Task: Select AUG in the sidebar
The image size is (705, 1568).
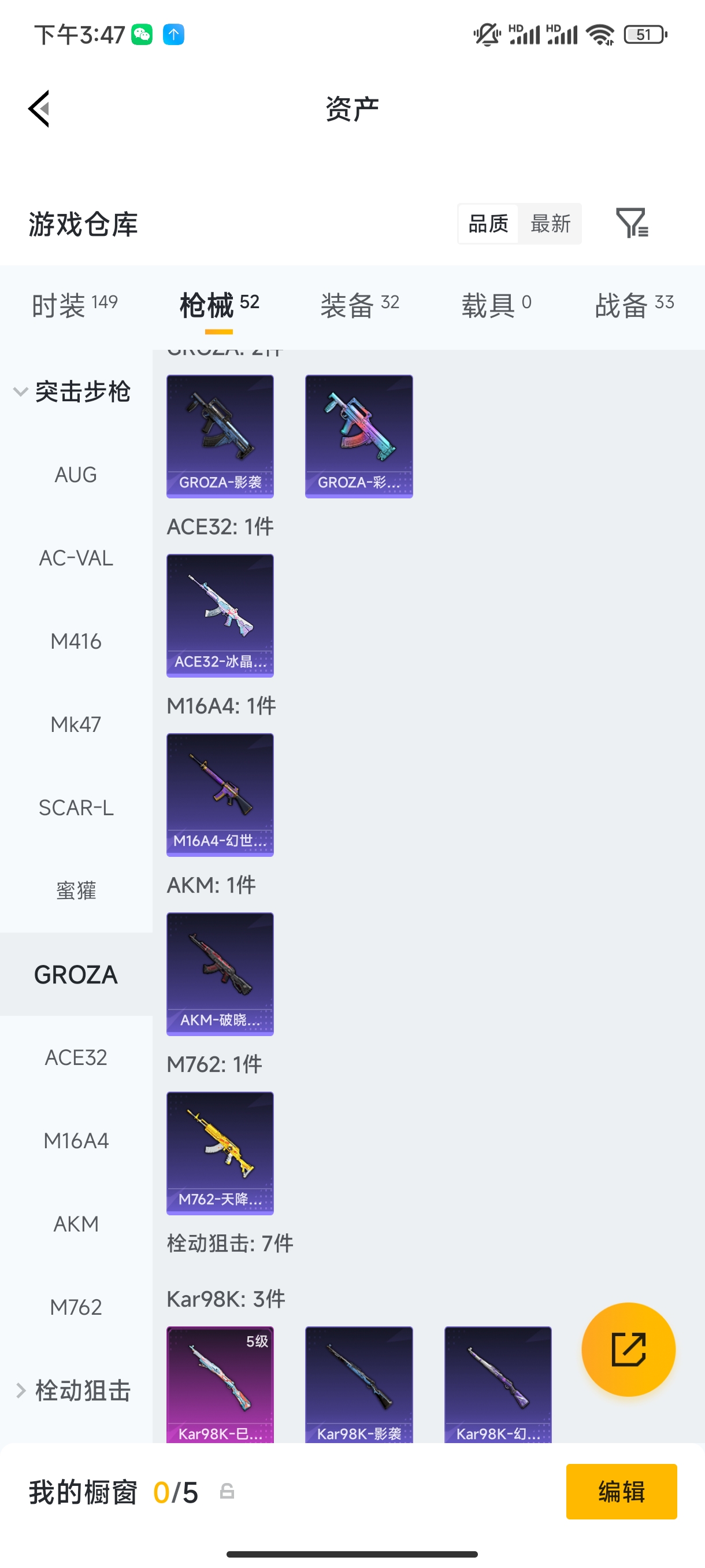Action: click(76, 475)
